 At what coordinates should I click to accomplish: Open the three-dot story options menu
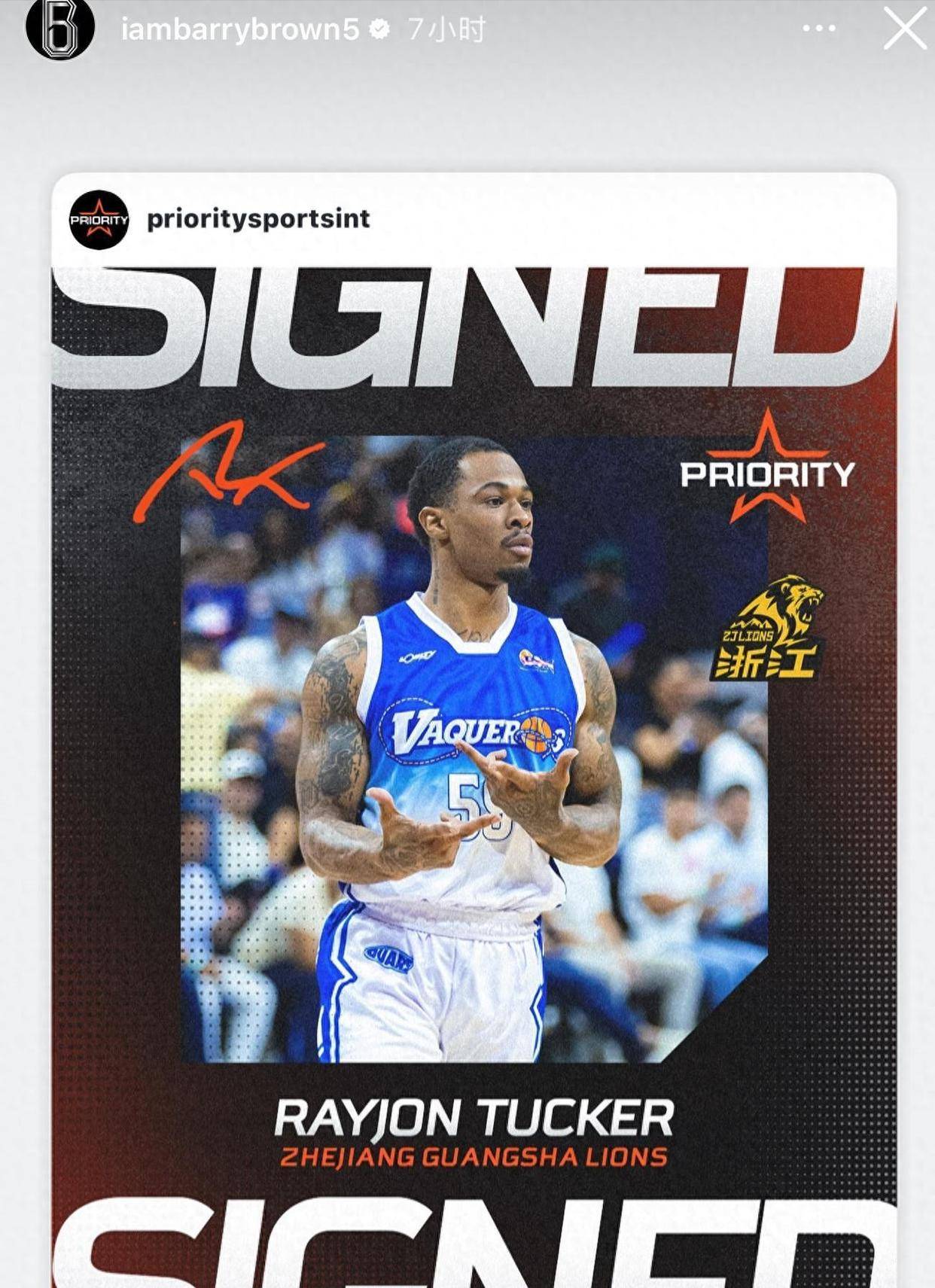pos(818,29)
